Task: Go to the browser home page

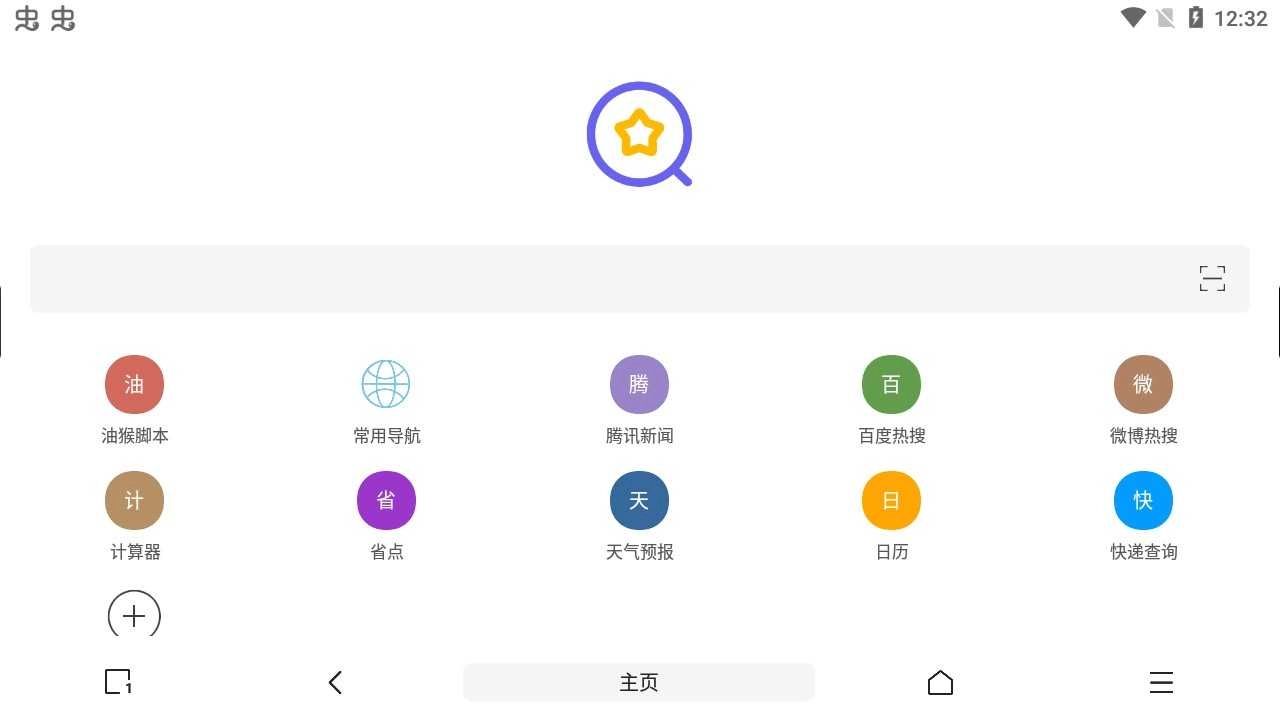Action: coord(940,682)
